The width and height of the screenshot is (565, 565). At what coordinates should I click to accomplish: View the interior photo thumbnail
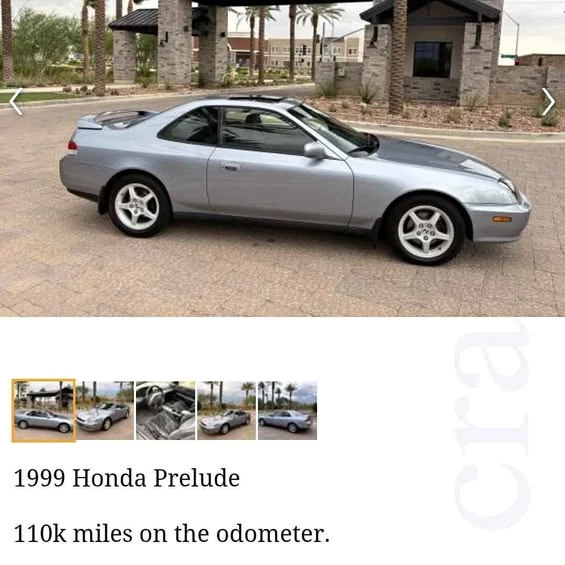pos(166,410)
